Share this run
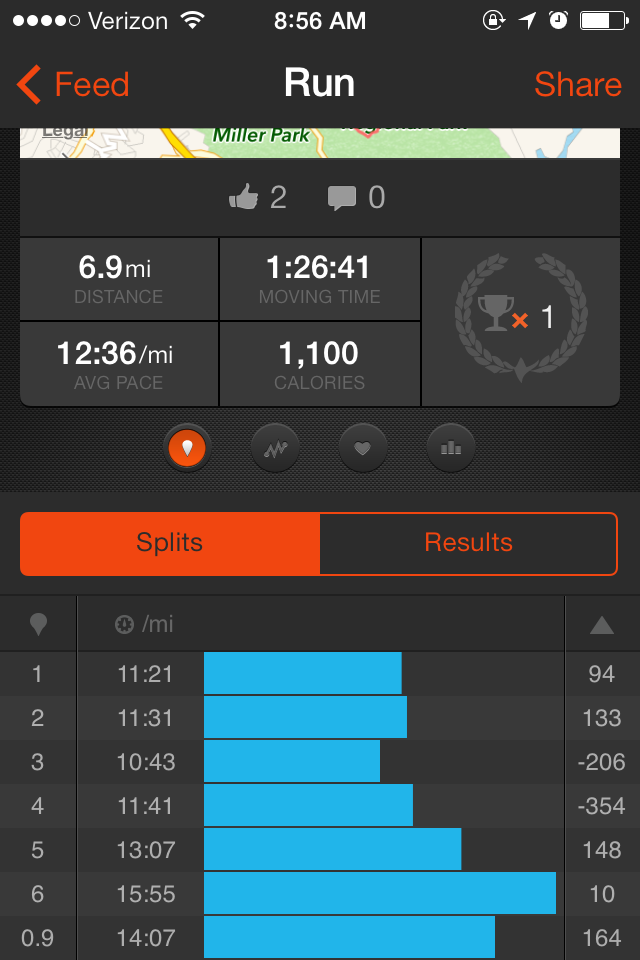The height and width of the screenshot is (960, 640). click(577, 85)
